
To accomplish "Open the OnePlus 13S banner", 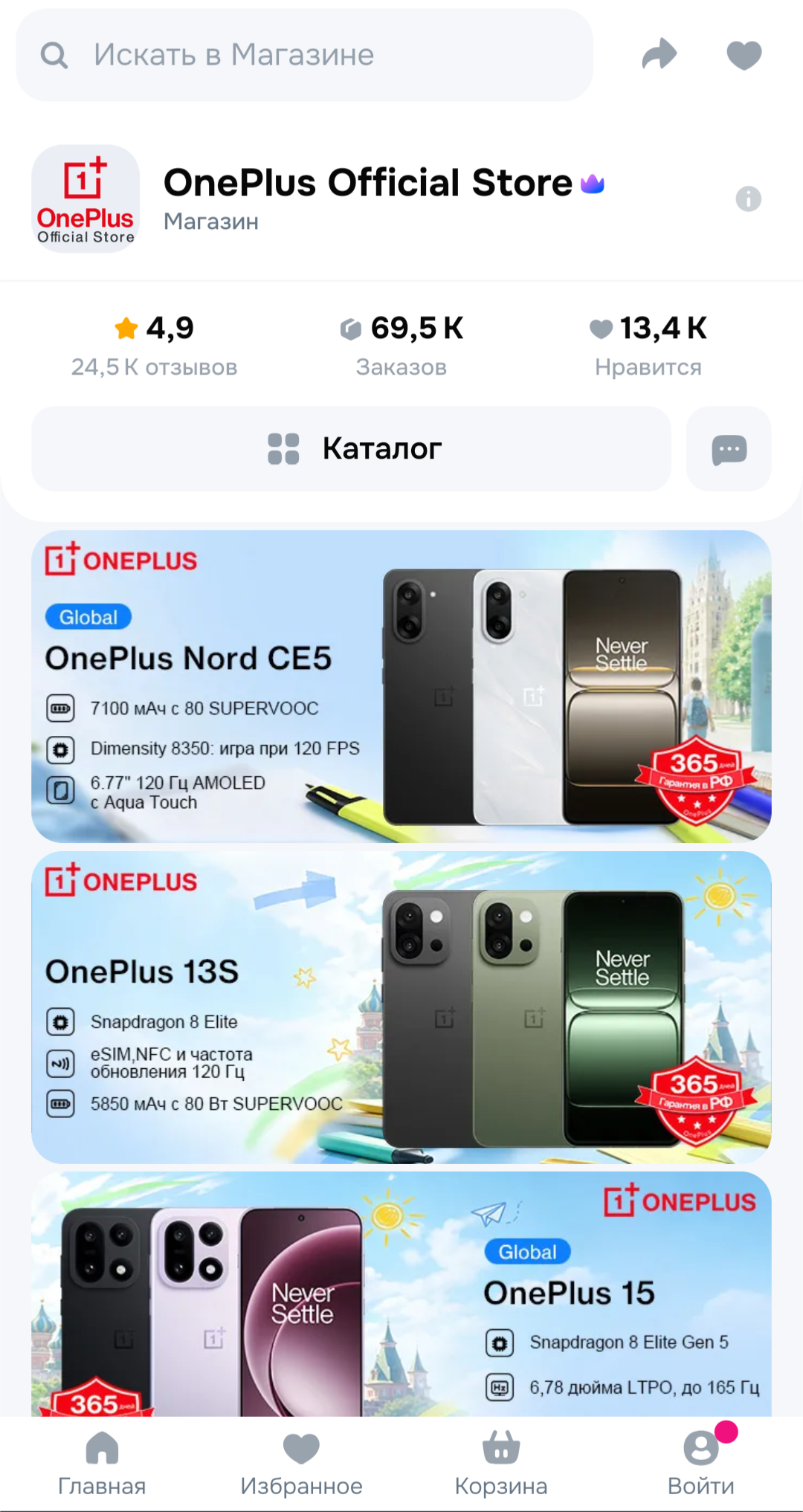I will point(401,1007).
